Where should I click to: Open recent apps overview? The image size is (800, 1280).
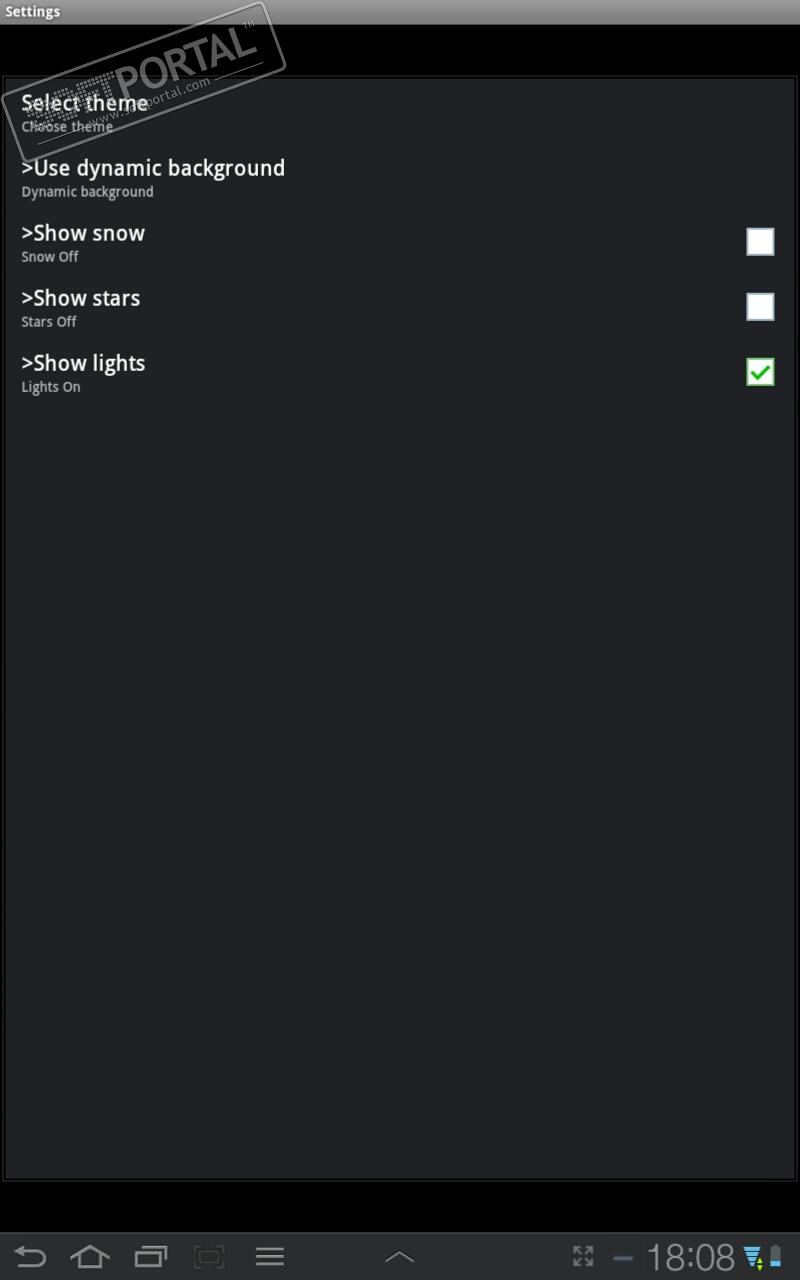click(x=151, y=1257)
